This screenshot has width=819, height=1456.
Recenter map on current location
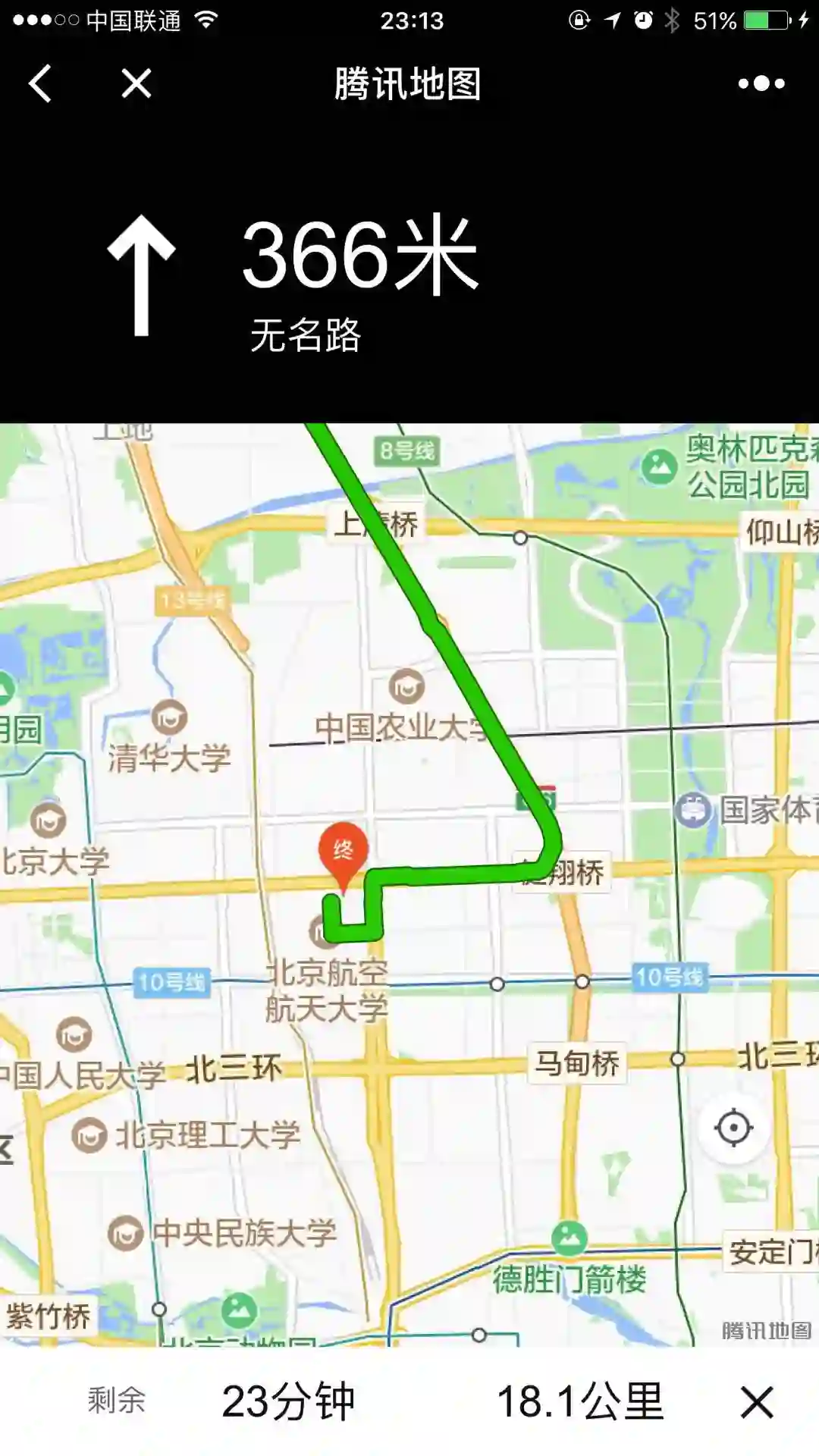[733, 1128]
